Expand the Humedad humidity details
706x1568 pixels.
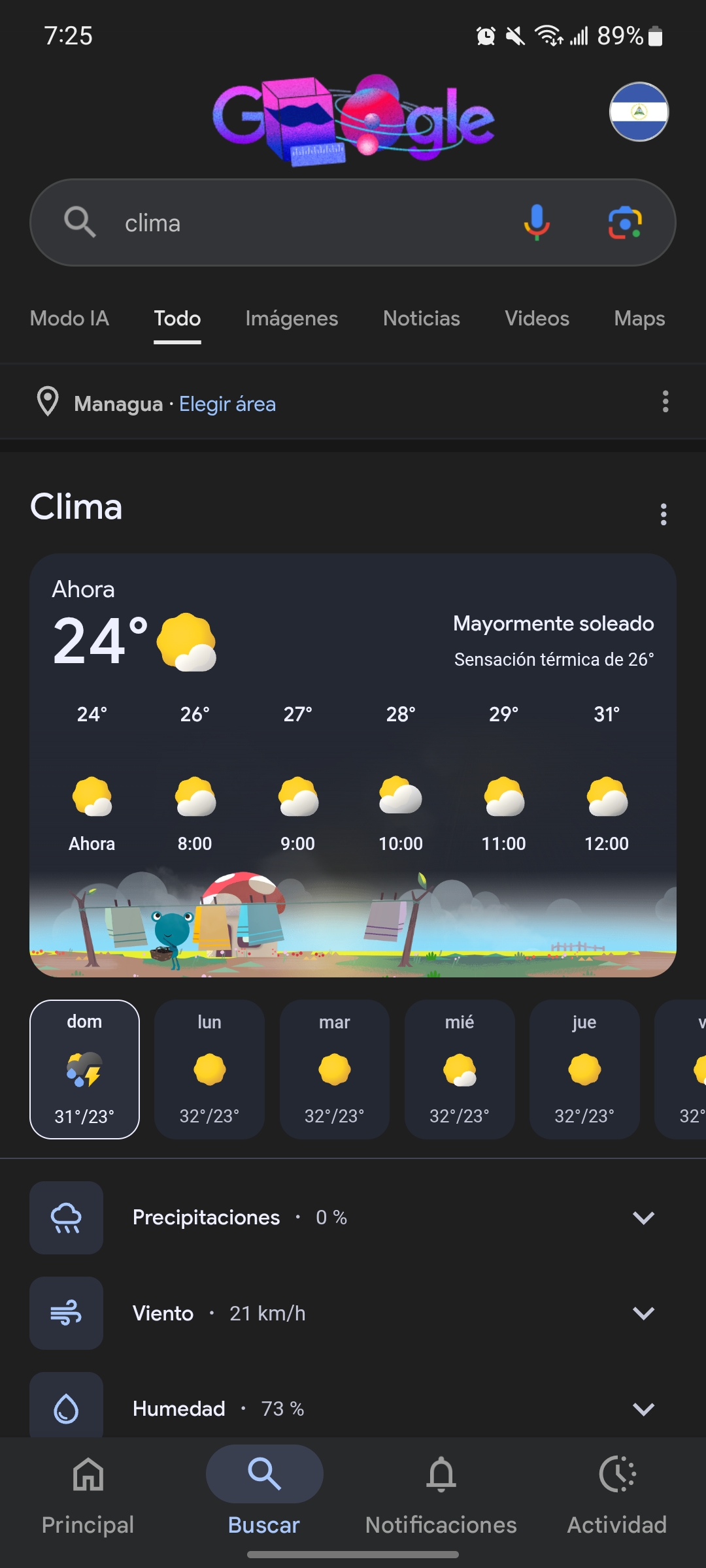(643, 1409)
